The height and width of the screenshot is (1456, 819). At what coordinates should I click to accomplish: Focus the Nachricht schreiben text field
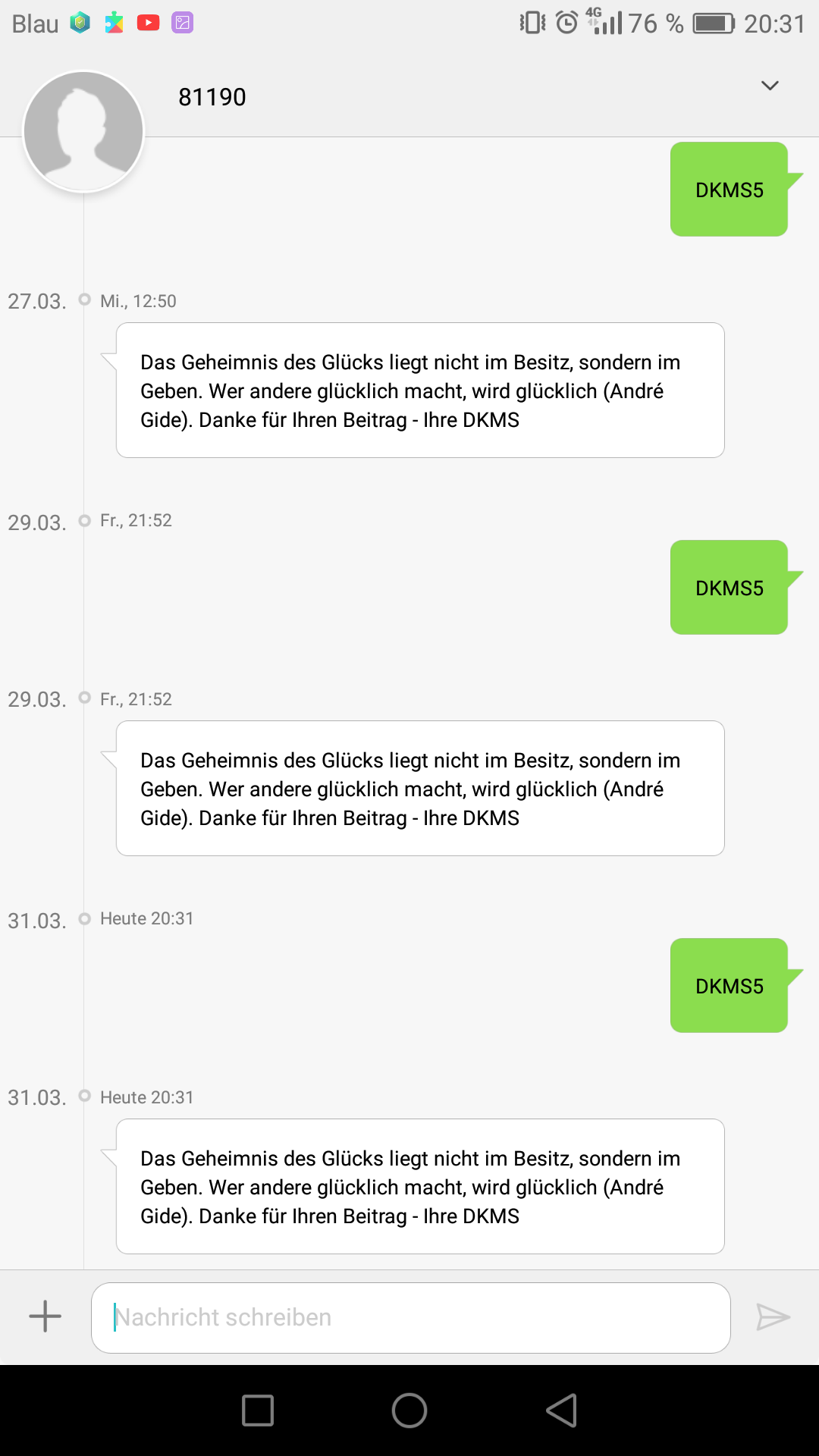411,1318
